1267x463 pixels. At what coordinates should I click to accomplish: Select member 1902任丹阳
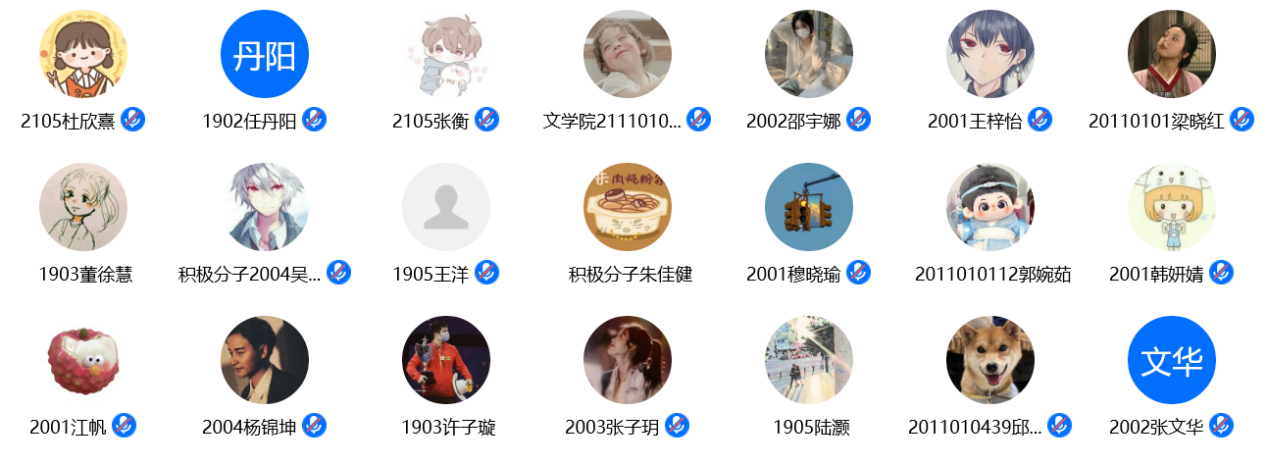pyautogui.click(x=265, y=54)
